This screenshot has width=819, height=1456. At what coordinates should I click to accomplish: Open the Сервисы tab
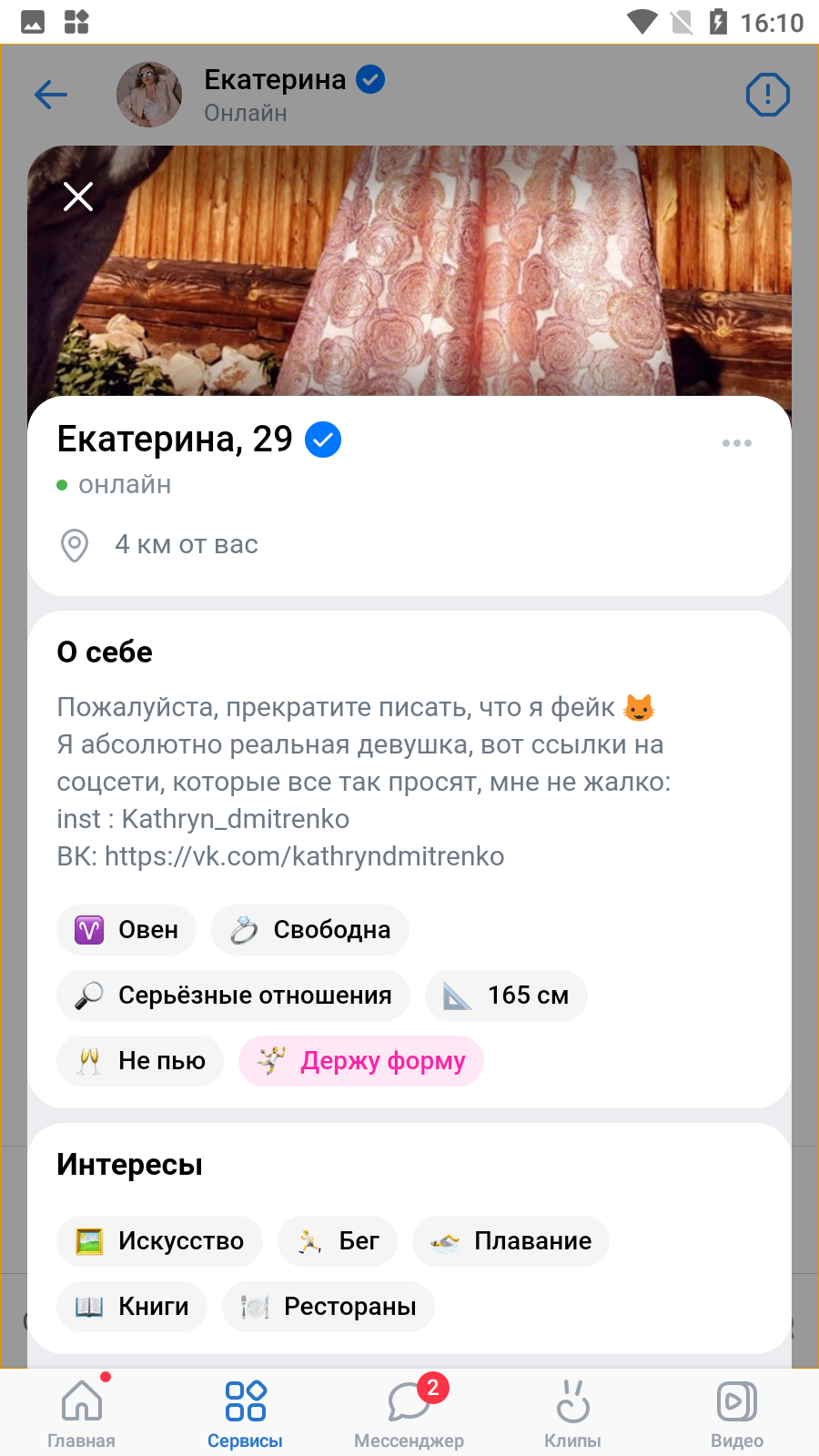245,1412
